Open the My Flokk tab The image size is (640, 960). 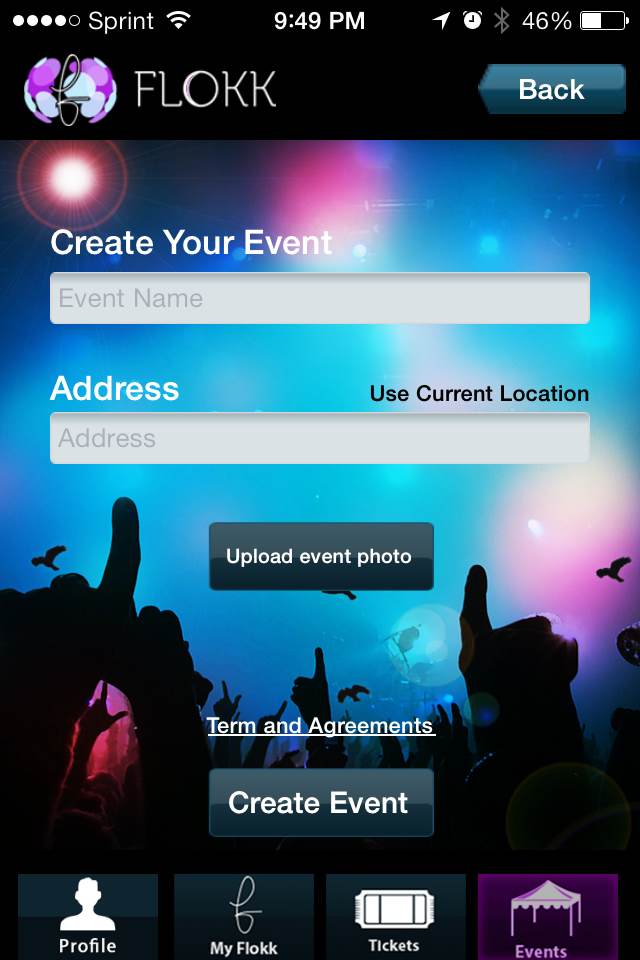tap(243, 917)
